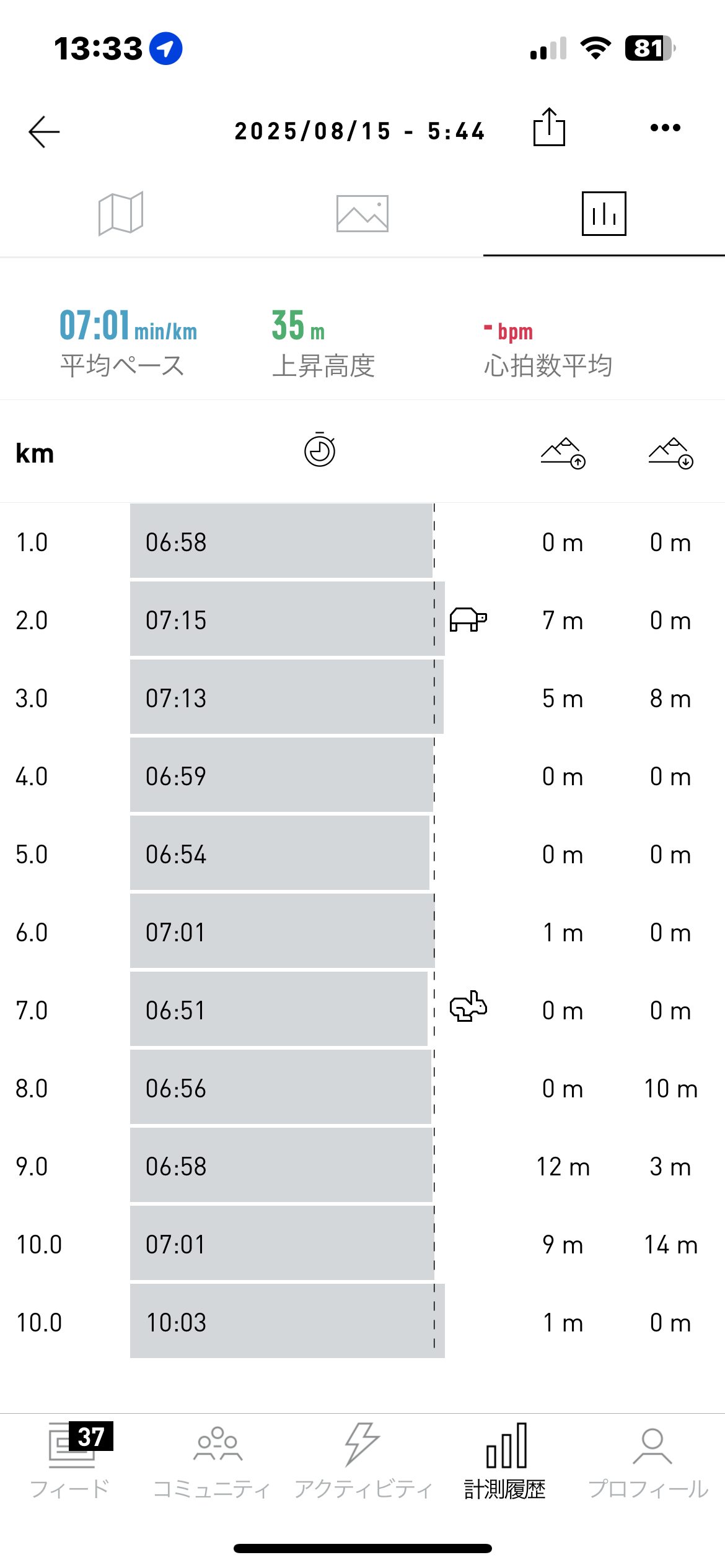Switch to the map tab
Viewport: 725px width, 1568px height.
tap(121, 214)
